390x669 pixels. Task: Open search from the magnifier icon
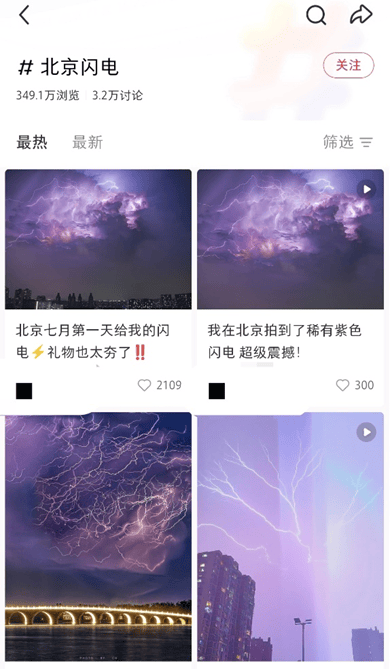316,15
